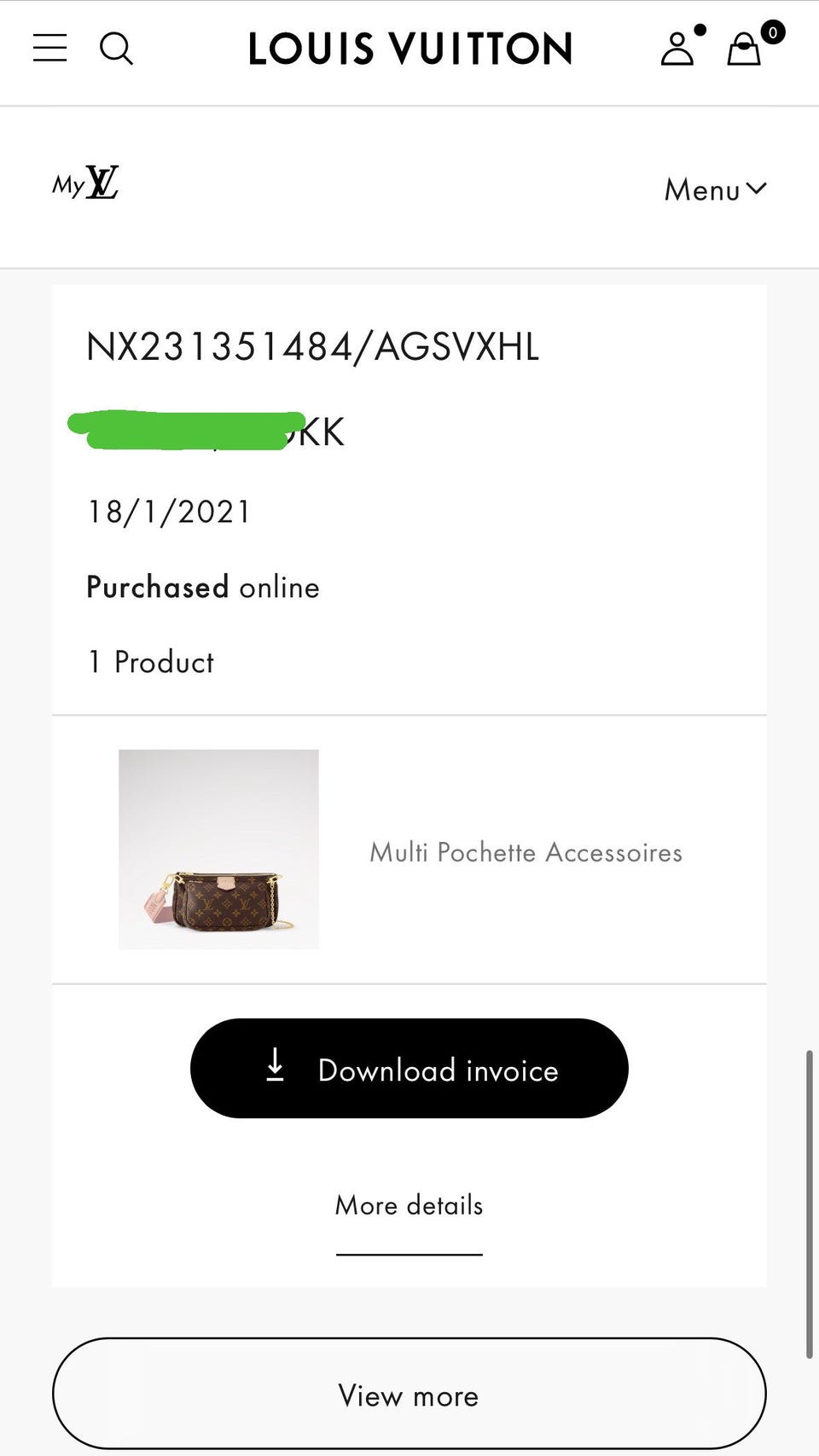The image size is (819, 1456).
Task: Expand the MyLV Menu dropdown
Action: pos(716,189)
